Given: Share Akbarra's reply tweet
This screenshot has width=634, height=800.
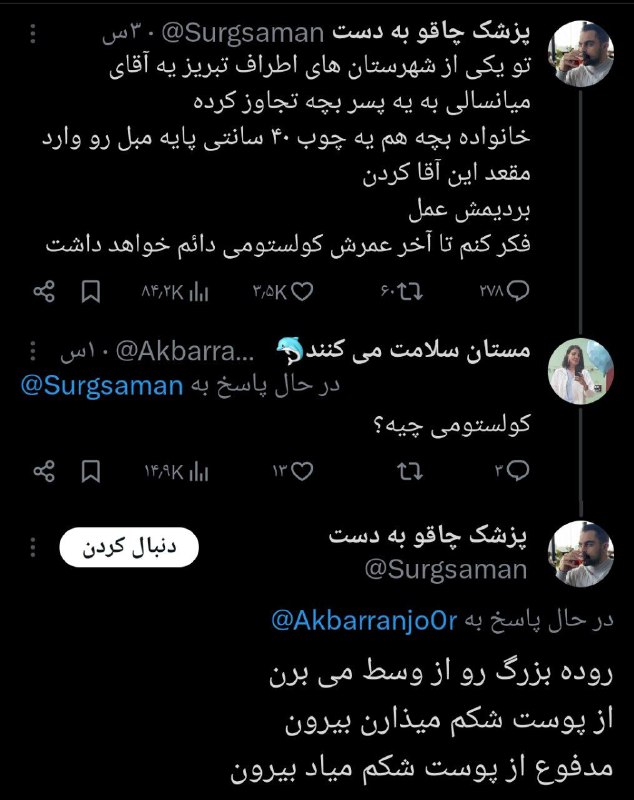Looking at the screenshot, I should [44, 470].
